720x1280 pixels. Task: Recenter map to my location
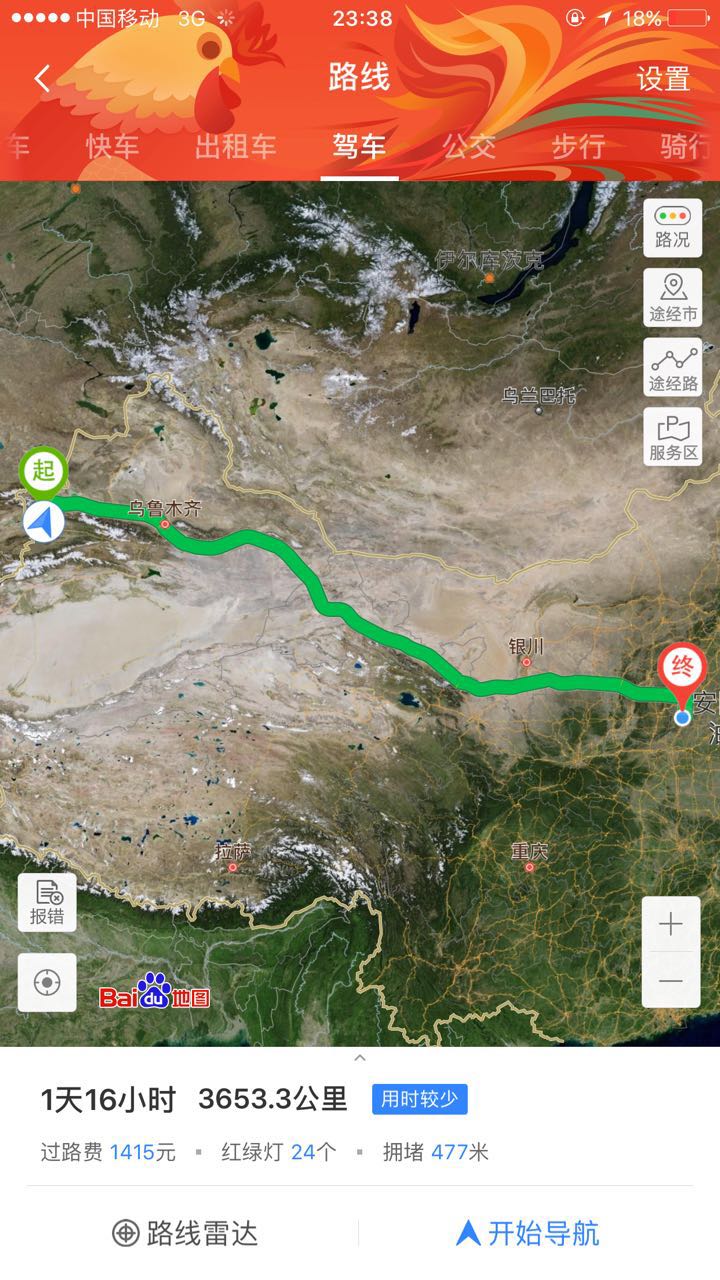(x=47, y=982)
